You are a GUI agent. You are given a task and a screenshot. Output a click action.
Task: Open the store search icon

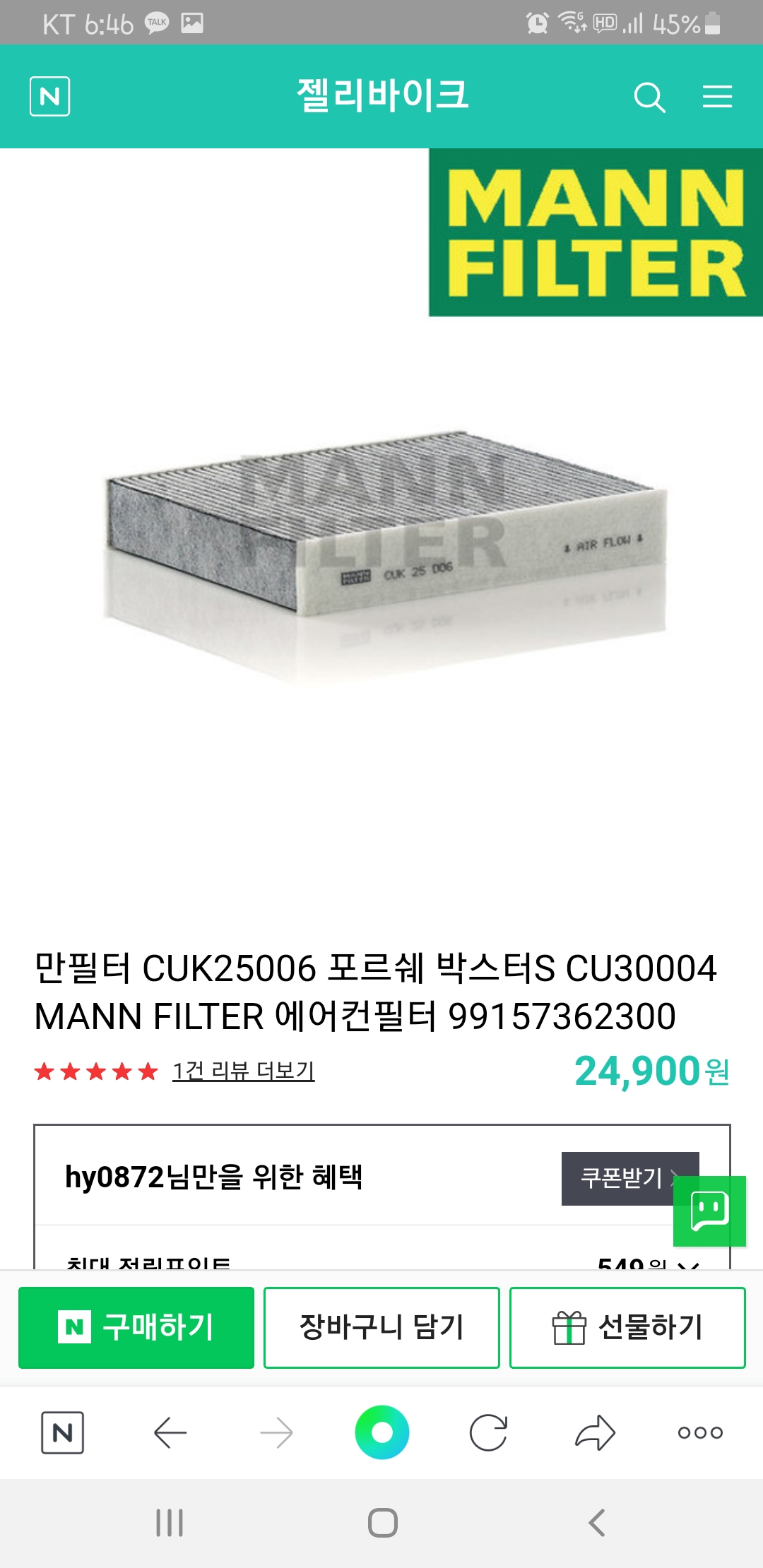pyautogui.click(x=649, y=97)
